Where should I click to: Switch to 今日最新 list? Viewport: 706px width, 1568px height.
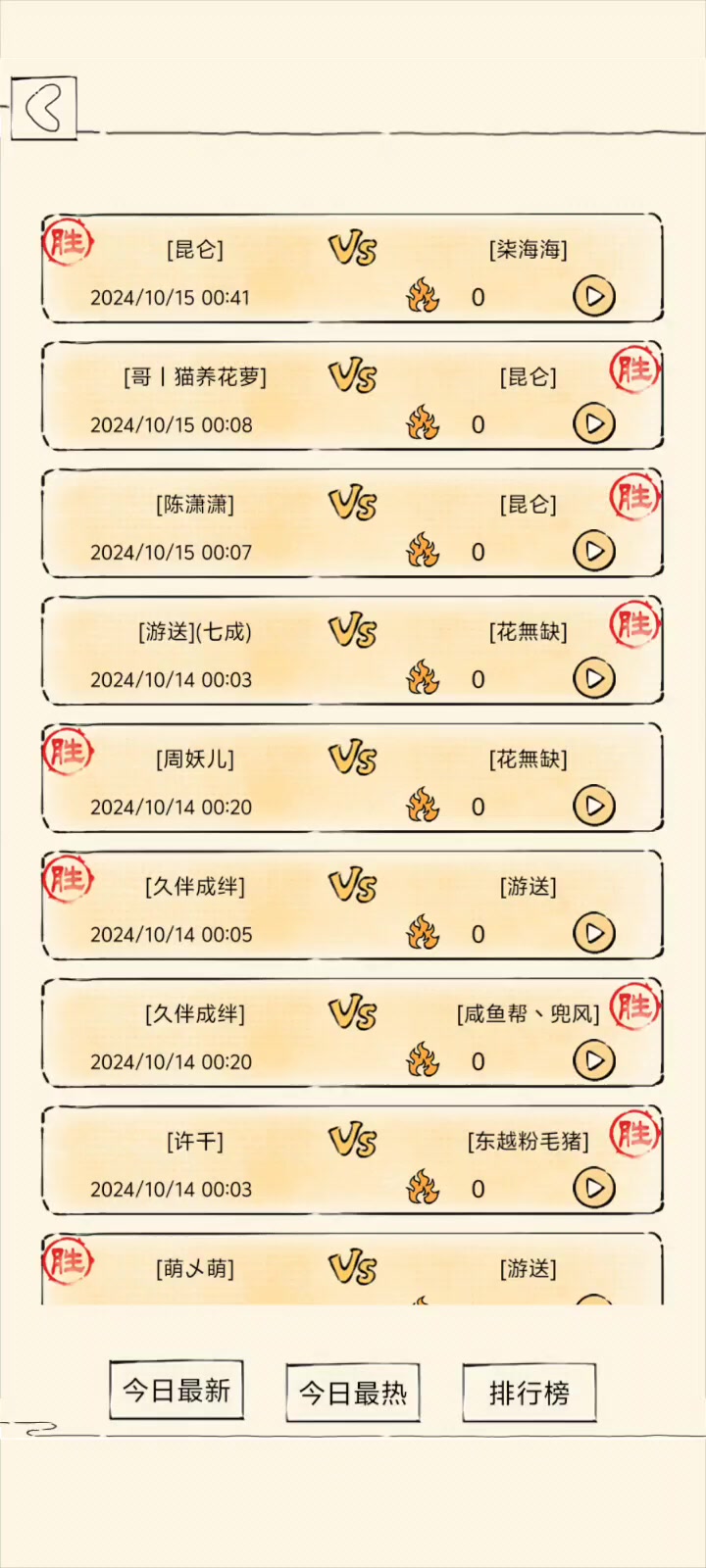coord(176,1391)
